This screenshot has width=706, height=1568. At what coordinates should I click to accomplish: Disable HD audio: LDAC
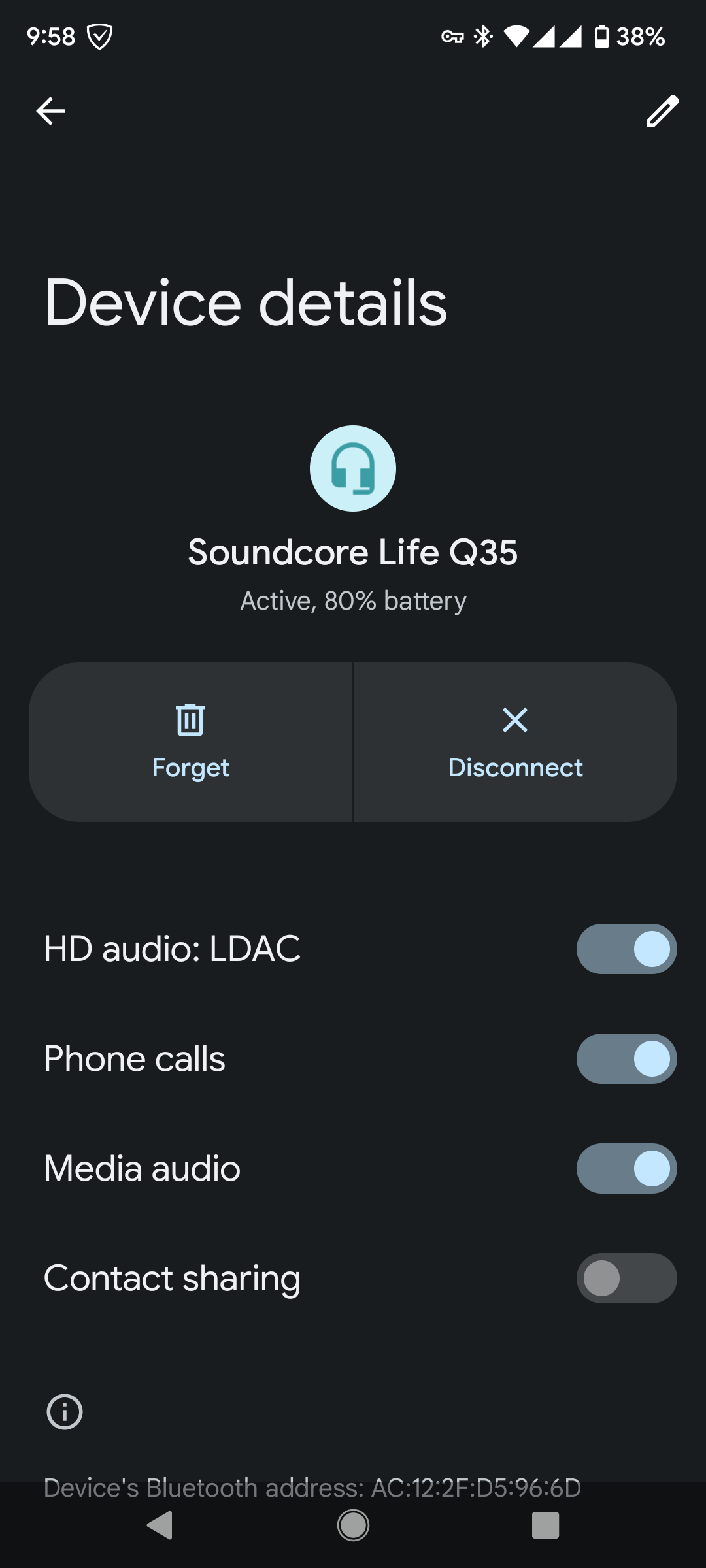point(626,949)
